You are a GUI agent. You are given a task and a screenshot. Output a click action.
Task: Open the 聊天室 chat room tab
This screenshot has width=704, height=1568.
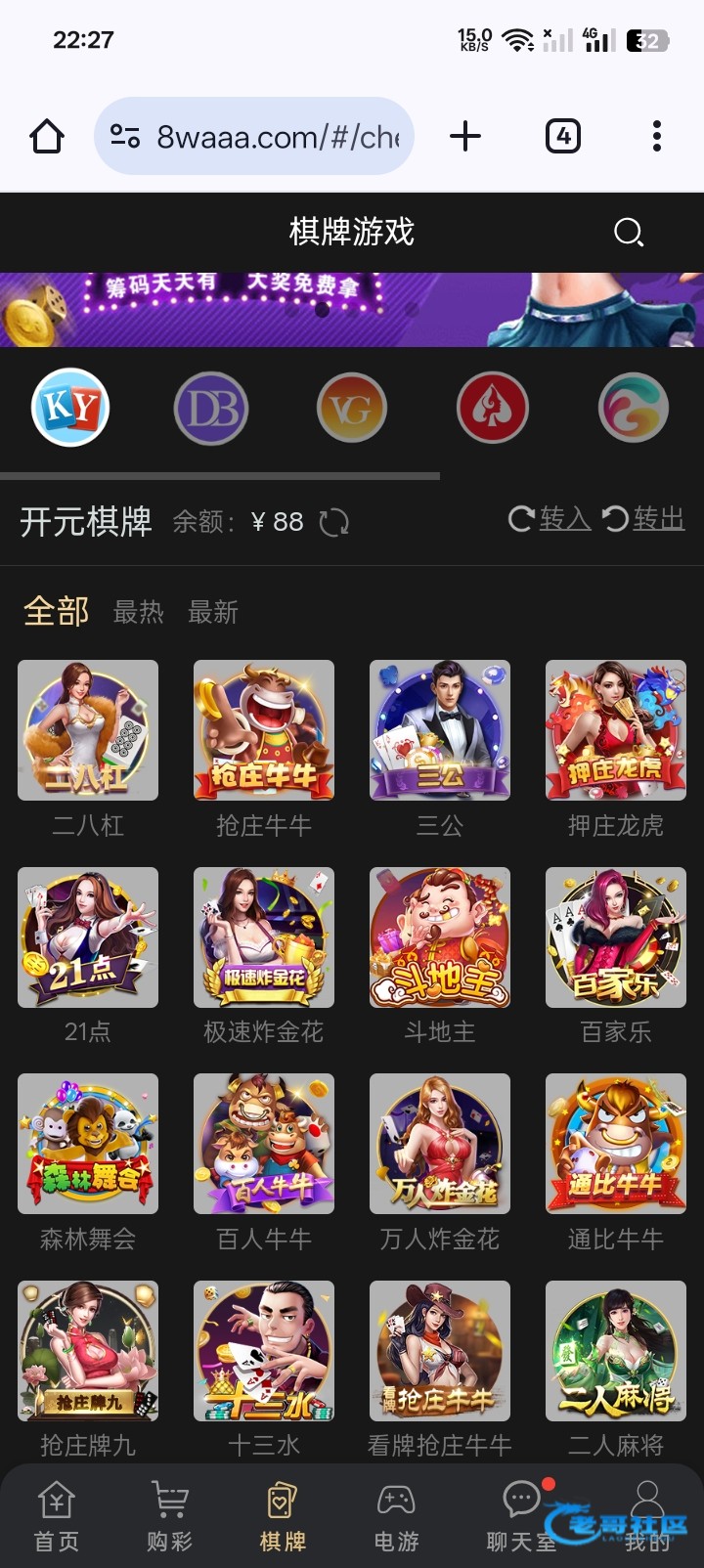(521, 1517)
